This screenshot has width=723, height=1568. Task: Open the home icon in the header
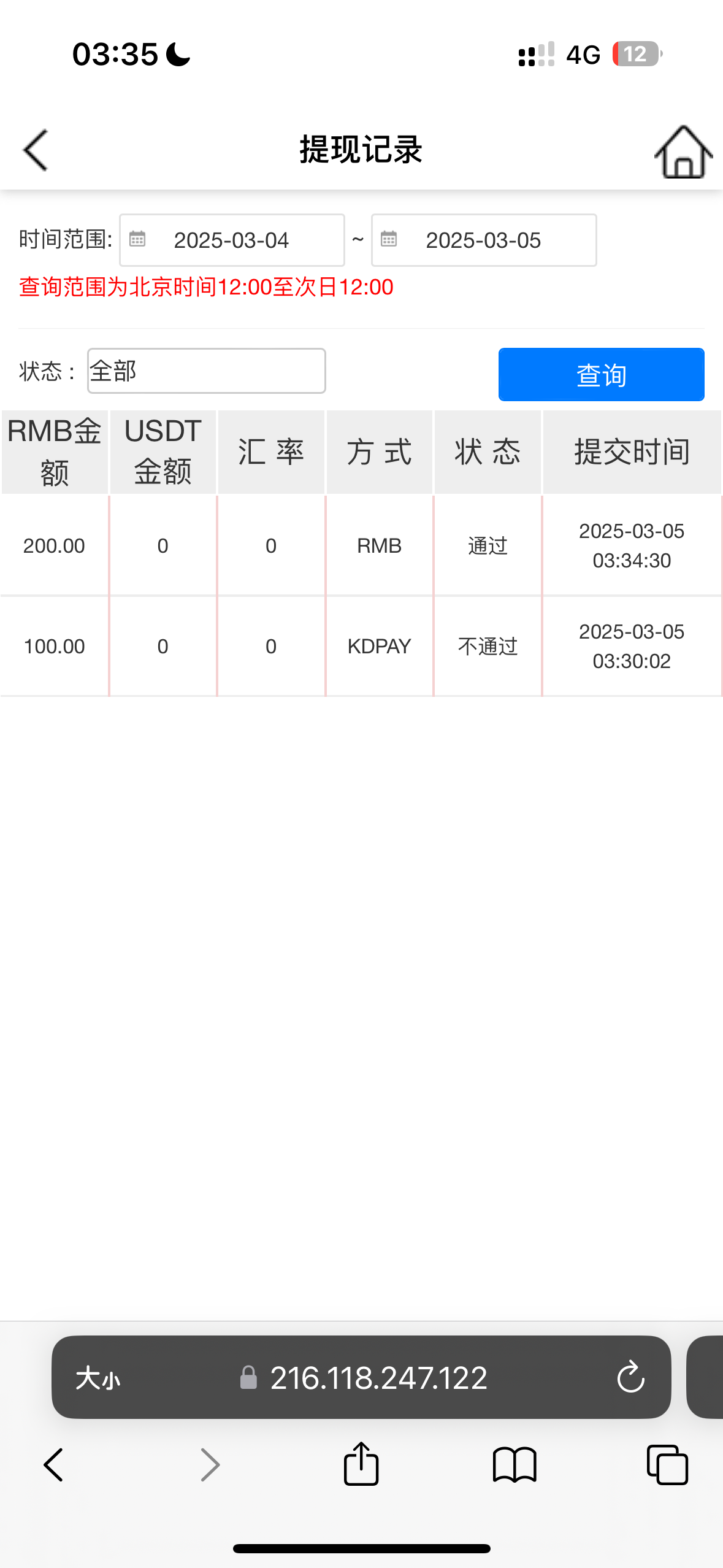point(683,153)
